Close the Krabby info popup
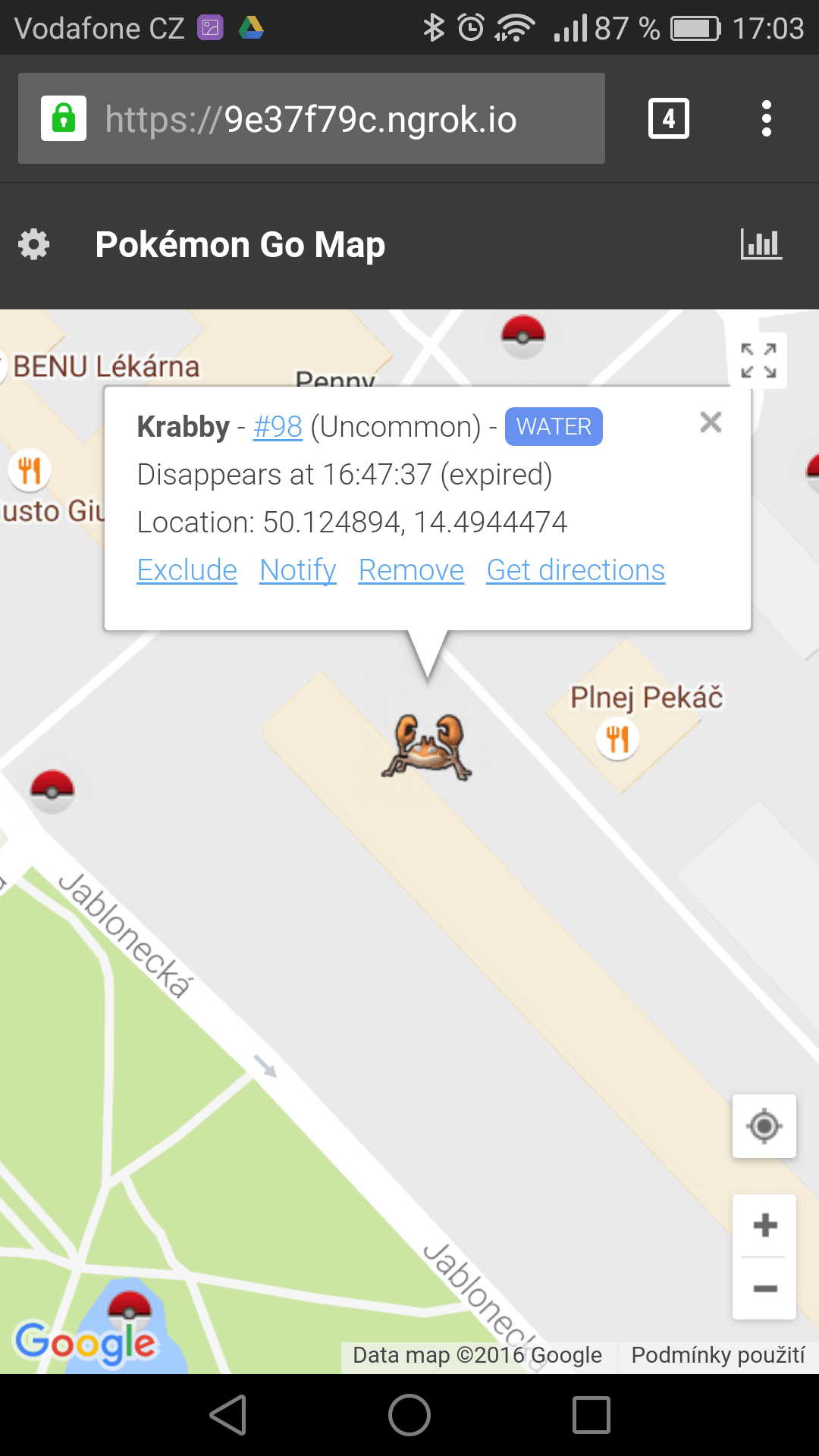Screen dimensions: 819x1456 (x=711, y=422)
